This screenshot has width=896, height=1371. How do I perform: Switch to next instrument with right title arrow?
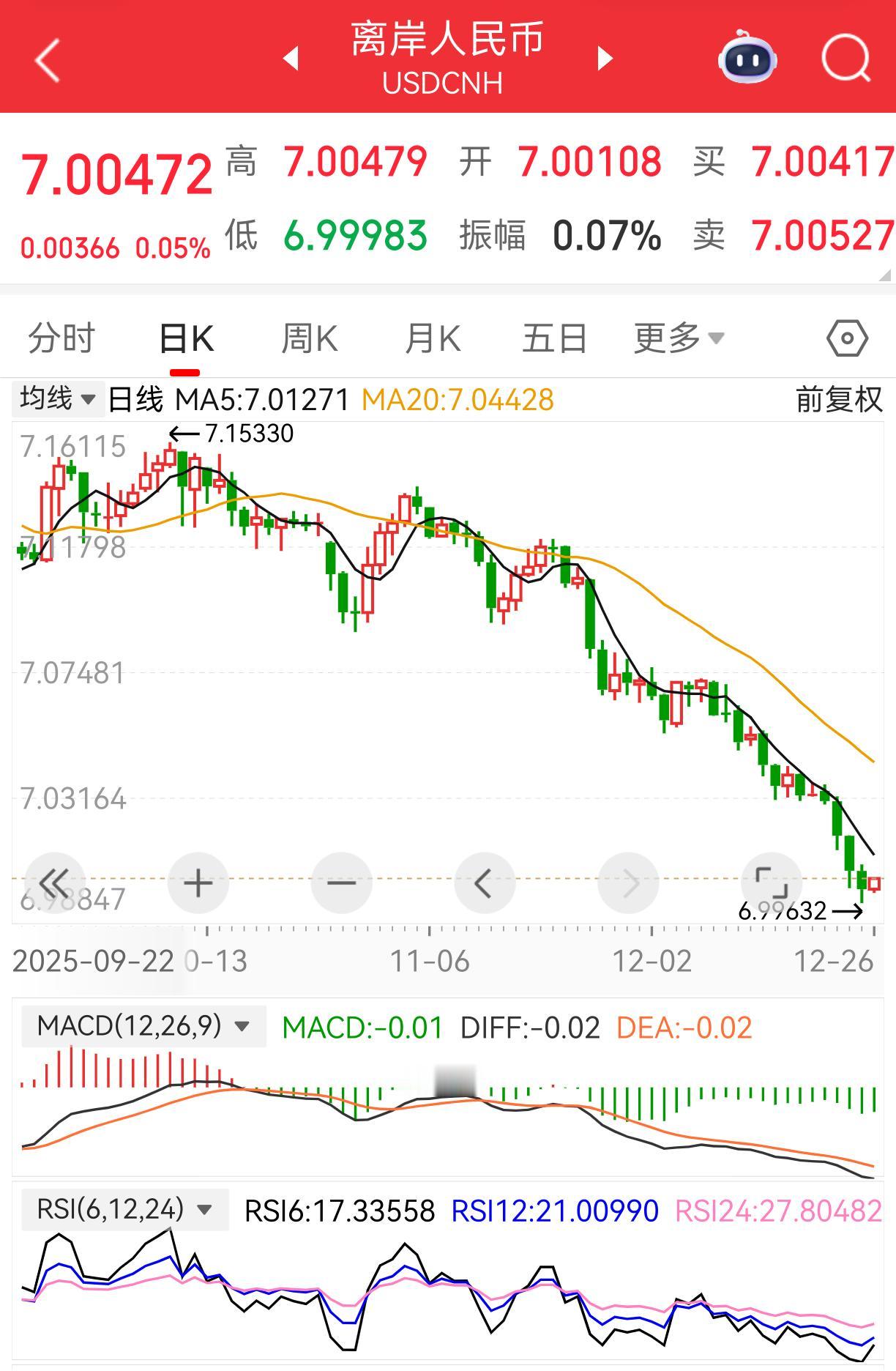pyautogui.click(x=603, y=59)
